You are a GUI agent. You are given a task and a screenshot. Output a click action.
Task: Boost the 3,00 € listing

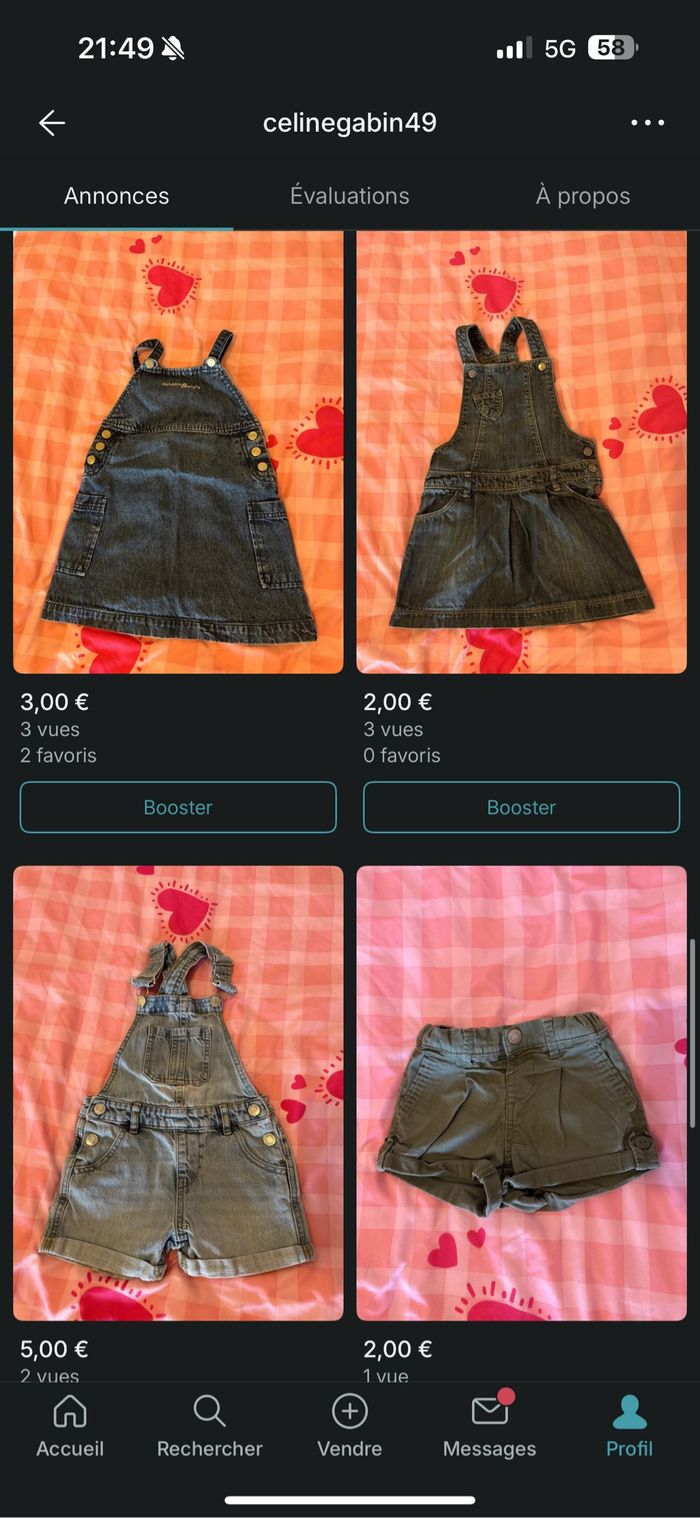[178, 807]
